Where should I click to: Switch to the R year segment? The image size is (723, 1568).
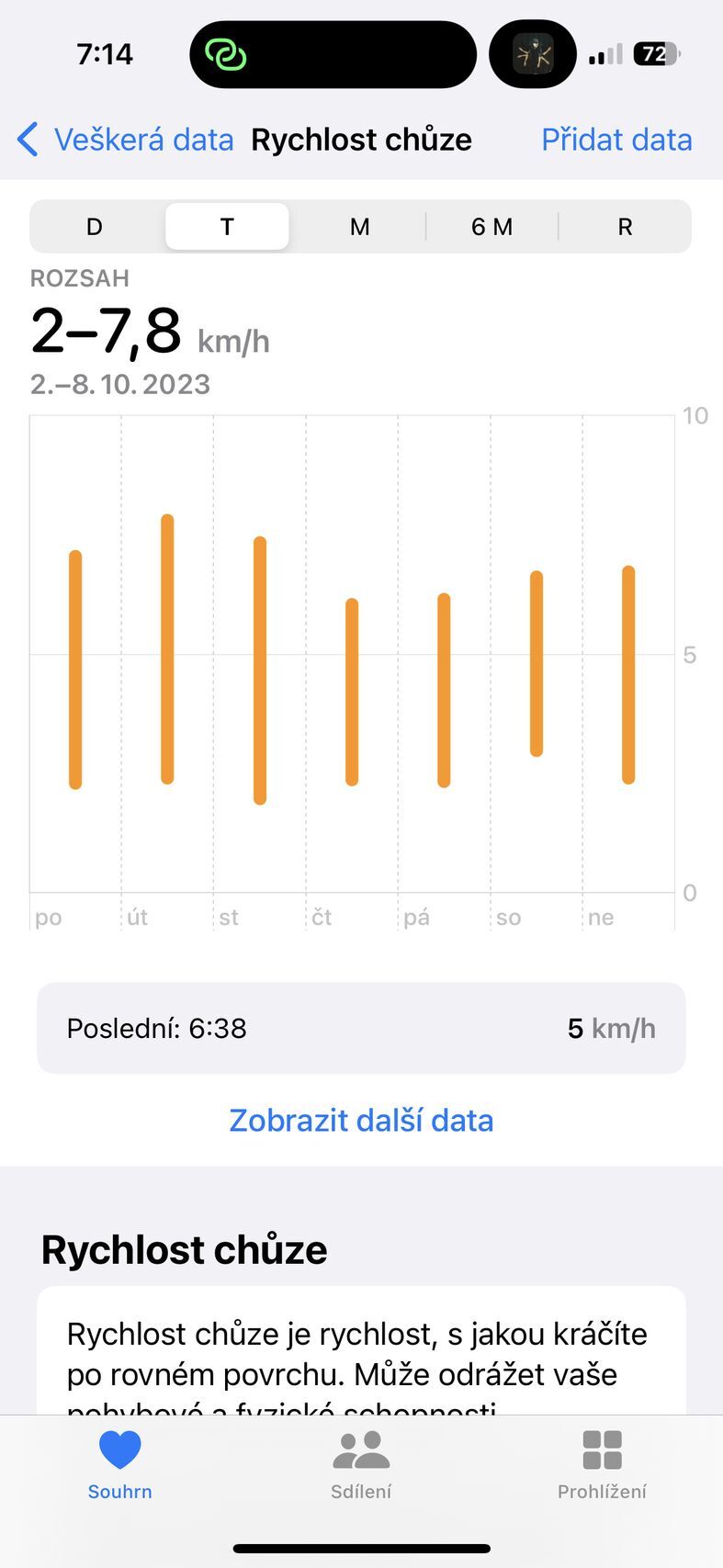click(x=625, y=226)
